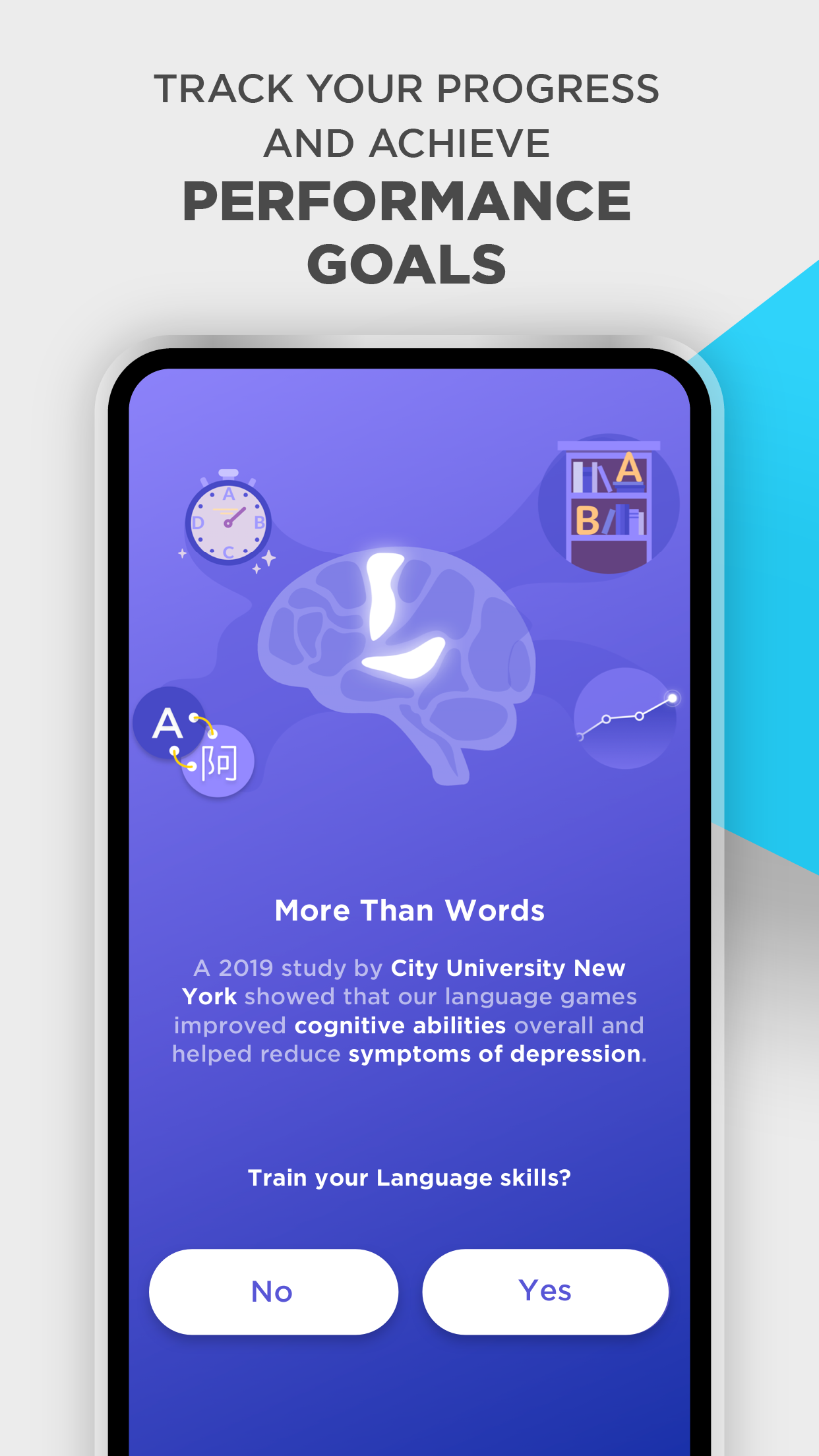This screenshot has height=1456, width=819.
Task: Click the 'City University New York' study text
Action: [x=507, y=968]
